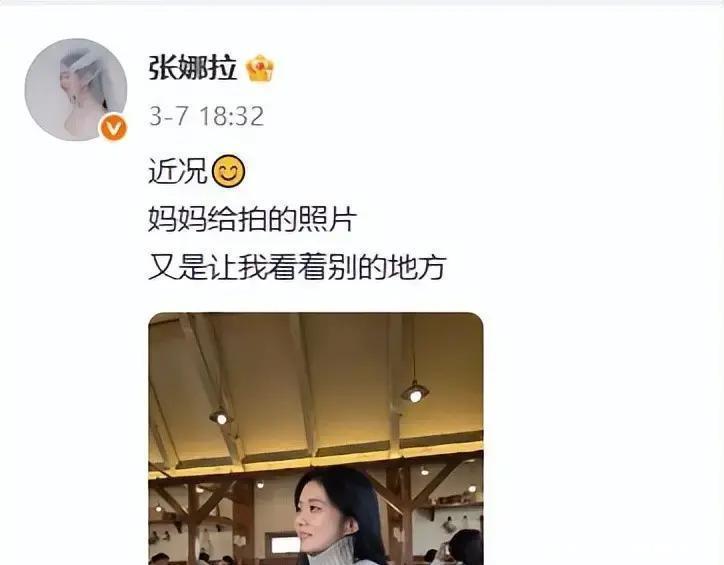This screenshot has height=565, width=724.
Task: Tap the username 张娜拉
Action: [x=193, y=68]
